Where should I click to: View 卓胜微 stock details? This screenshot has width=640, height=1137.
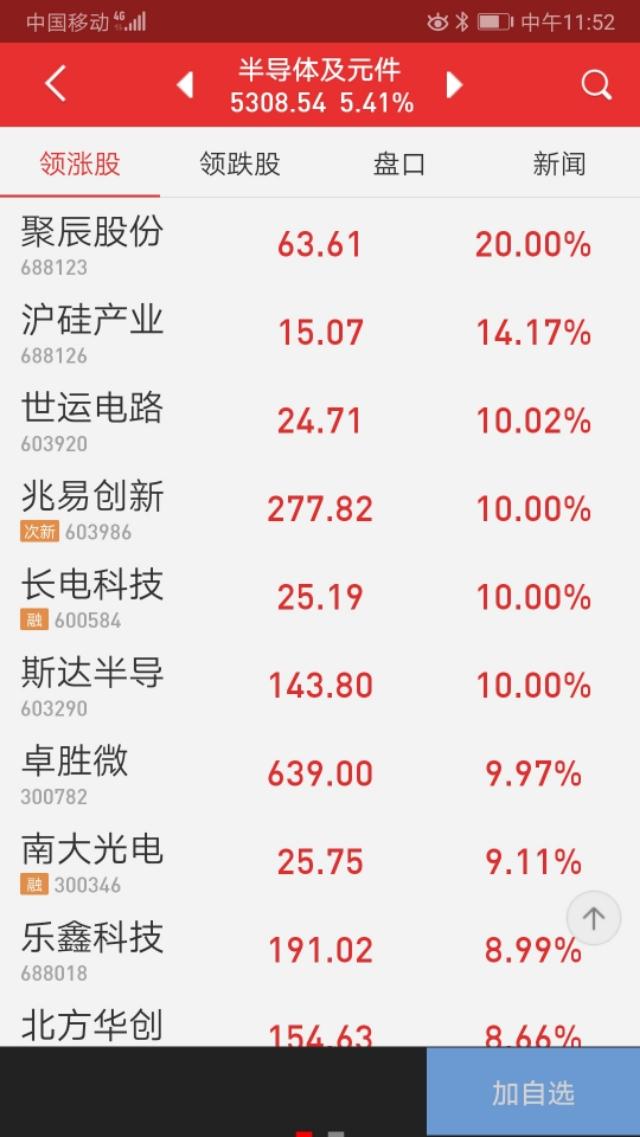click(320, 776)
